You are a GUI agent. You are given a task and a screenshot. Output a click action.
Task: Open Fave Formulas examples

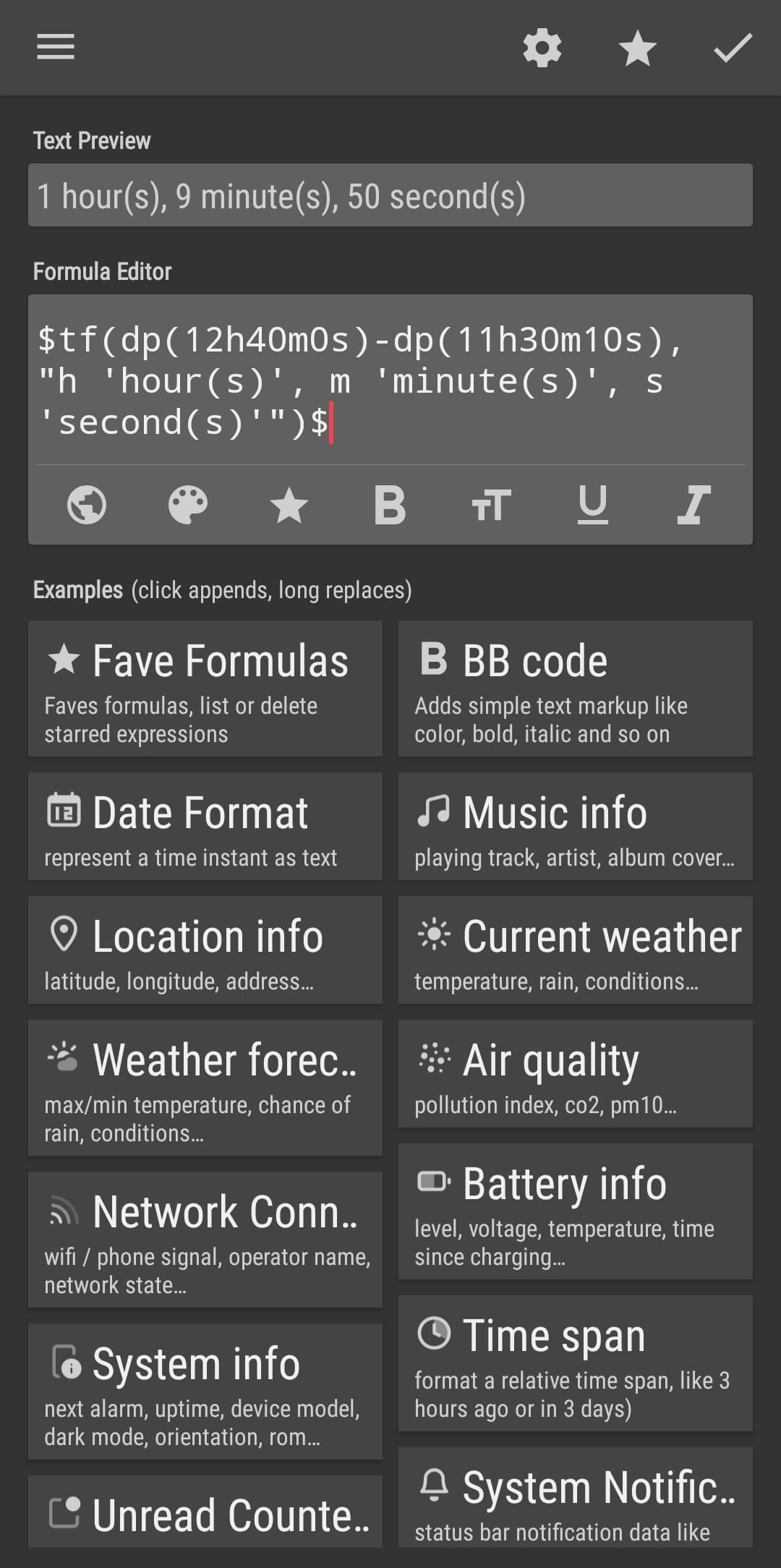(x=205, y=689)
